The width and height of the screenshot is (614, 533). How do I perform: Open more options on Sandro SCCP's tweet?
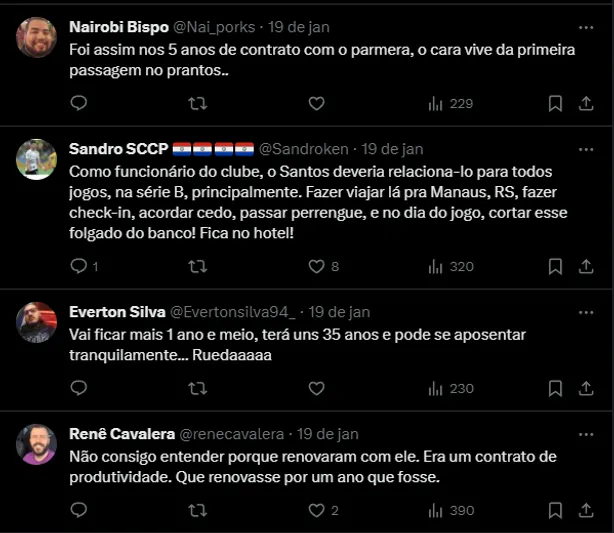click(x=585, y=149)
